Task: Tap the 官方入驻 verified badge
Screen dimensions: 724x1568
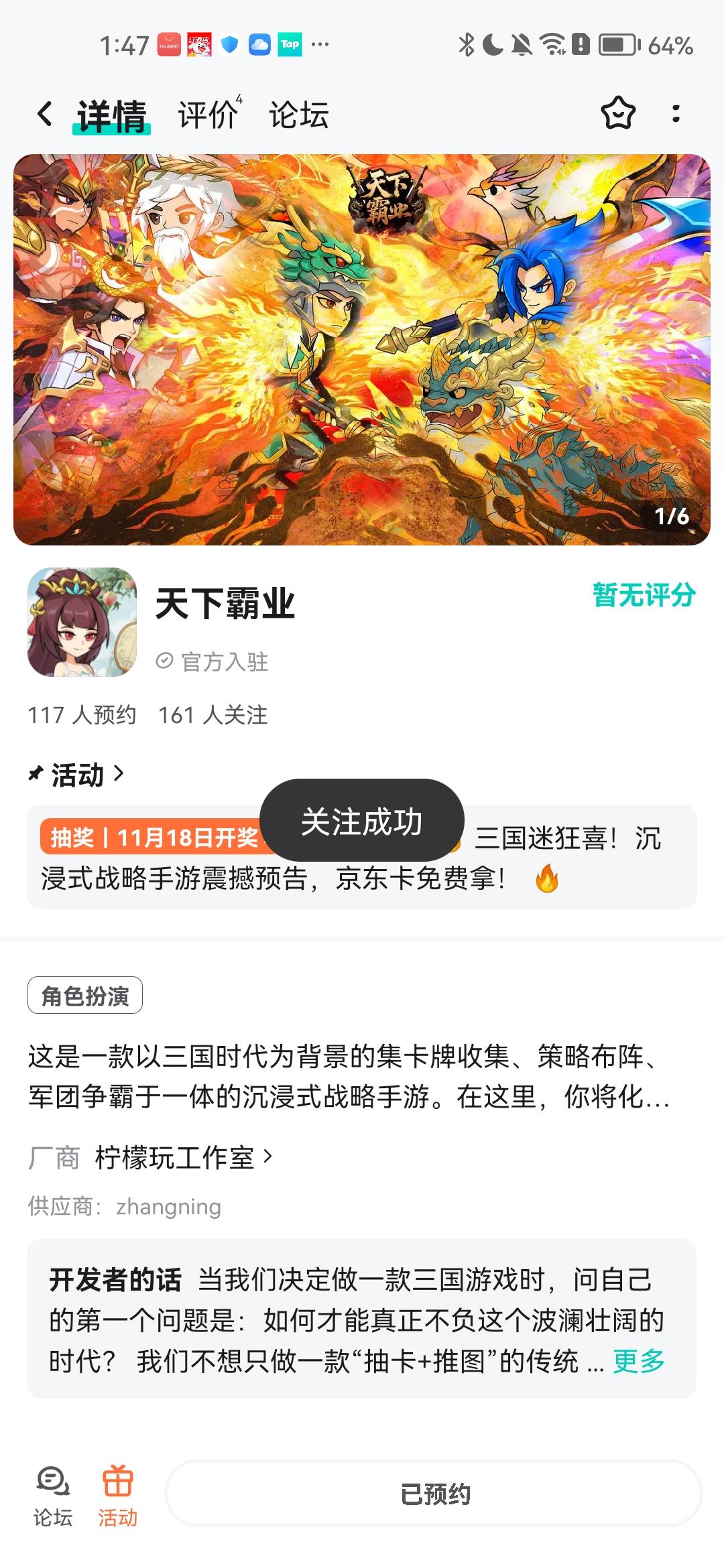Action: pyautogui.click(x=215, y=662)
